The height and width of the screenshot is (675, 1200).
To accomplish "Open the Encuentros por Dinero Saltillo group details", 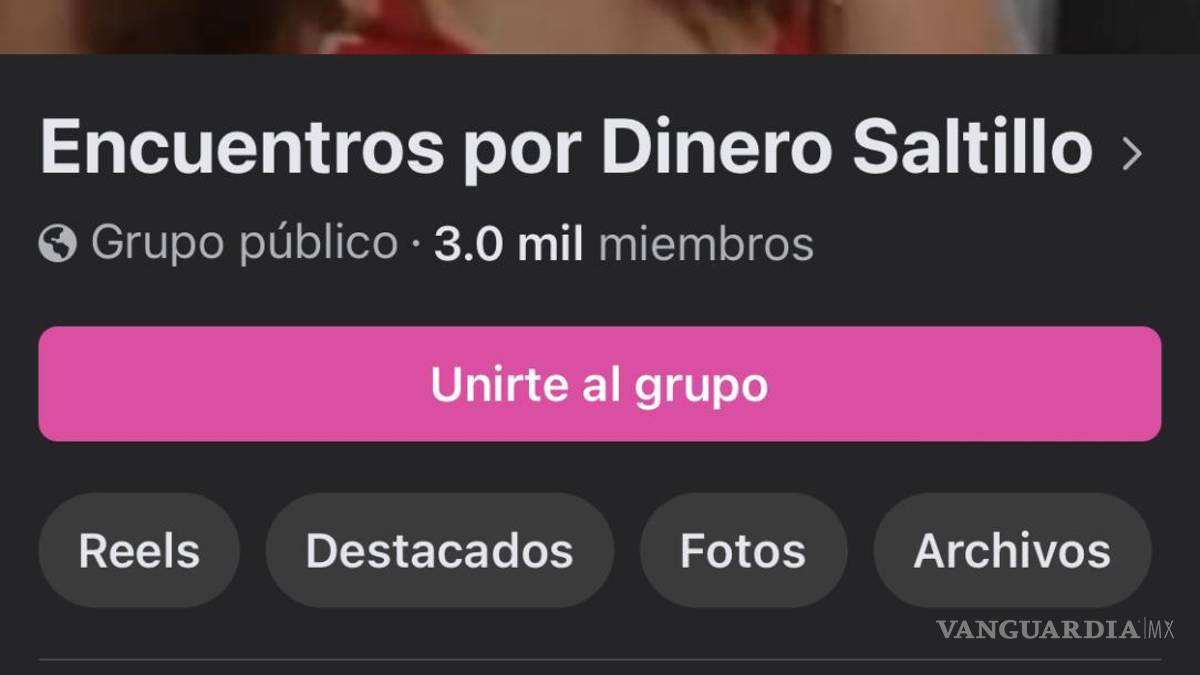I will 590,150.
